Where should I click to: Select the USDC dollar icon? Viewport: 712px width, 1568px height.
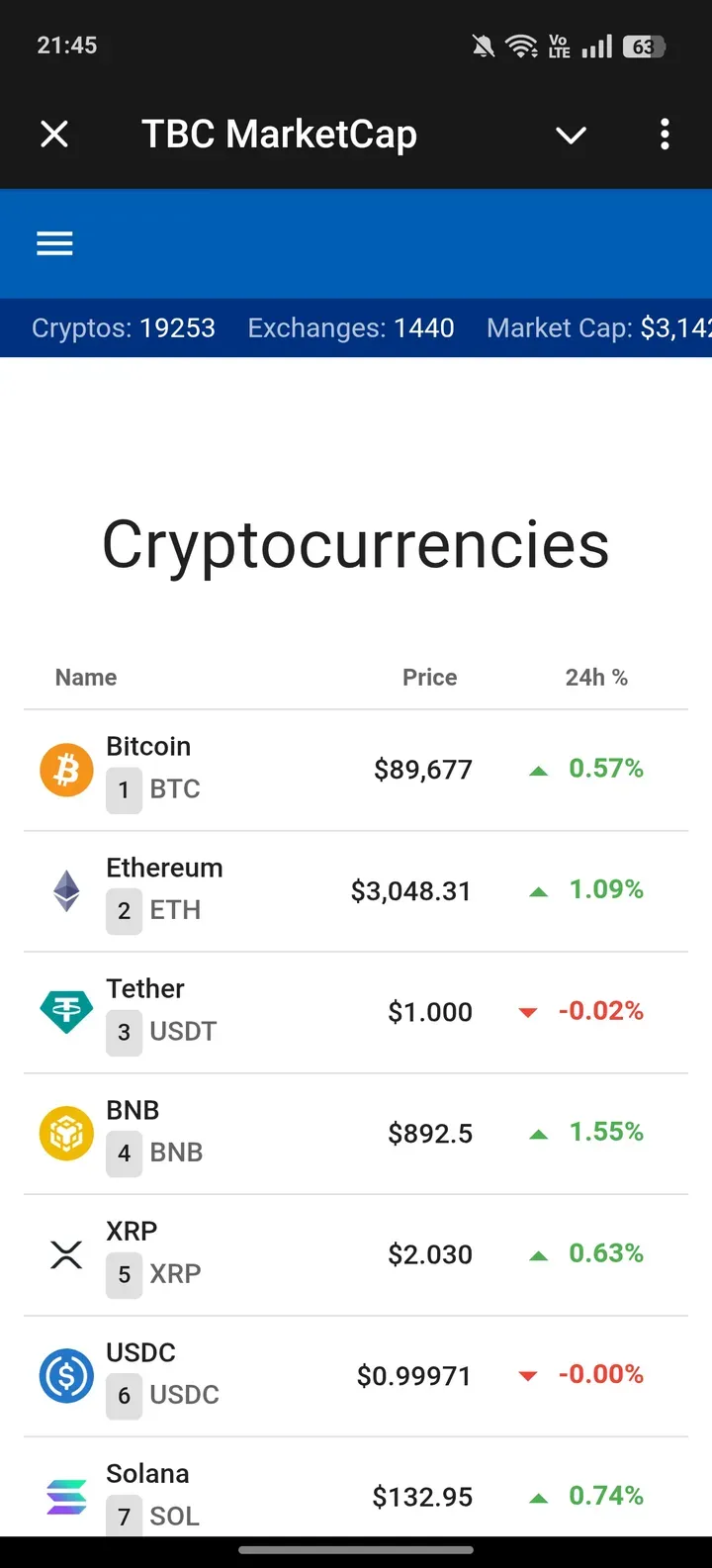pyautogui.click(x=65, y=1375)
